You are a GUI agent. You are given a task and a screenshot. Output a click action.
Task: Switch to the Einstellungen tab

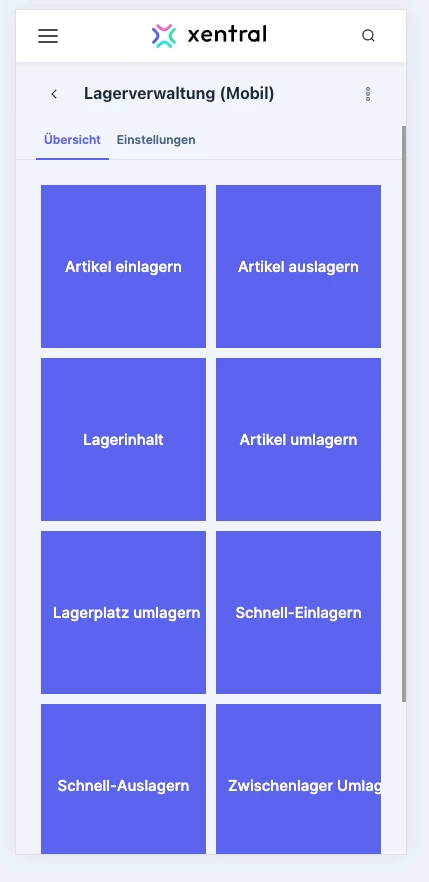pos(156,140)
